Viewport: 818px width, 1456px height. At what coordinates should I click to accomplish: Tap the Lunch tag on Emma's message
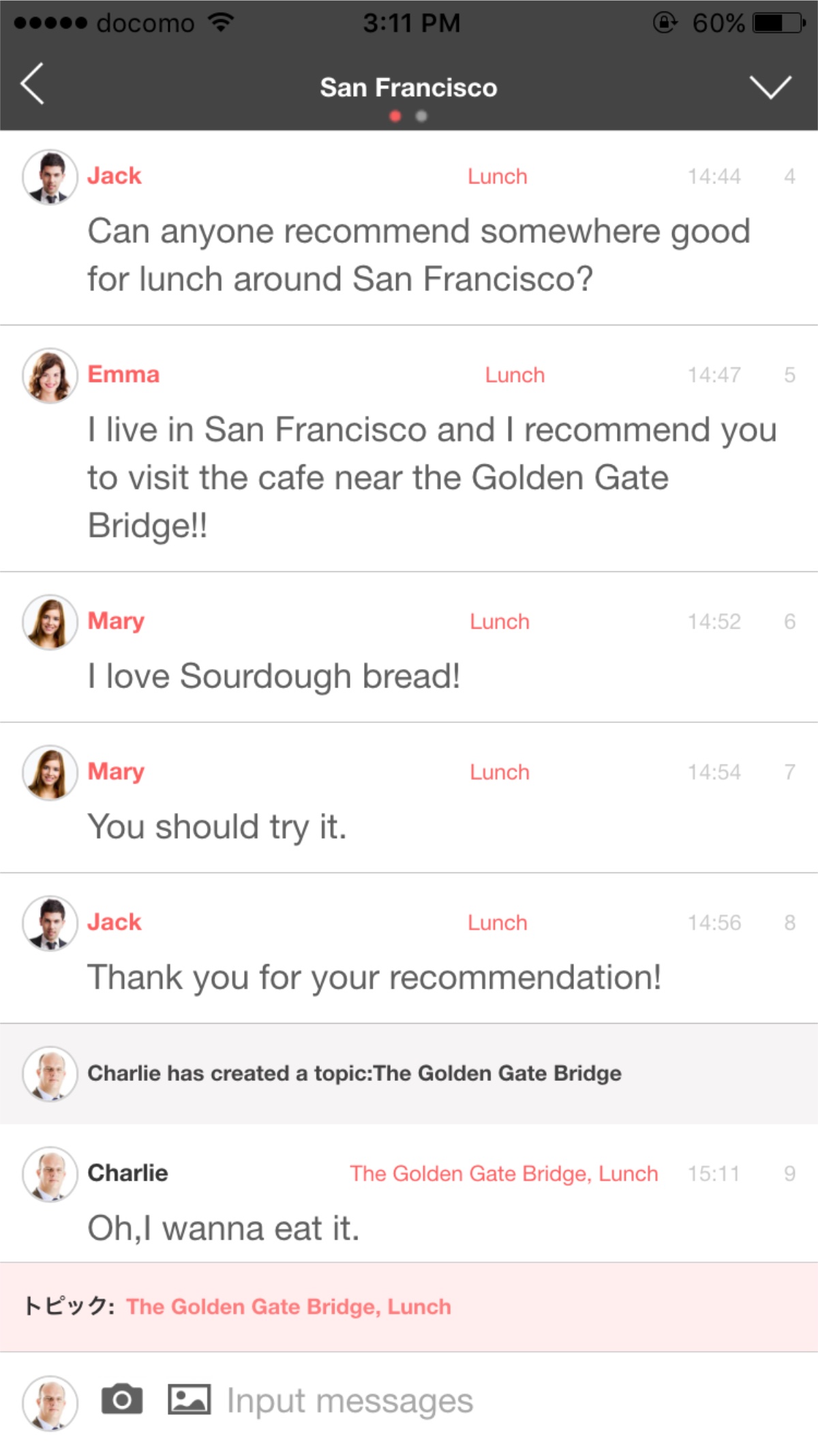click(515, 375)
